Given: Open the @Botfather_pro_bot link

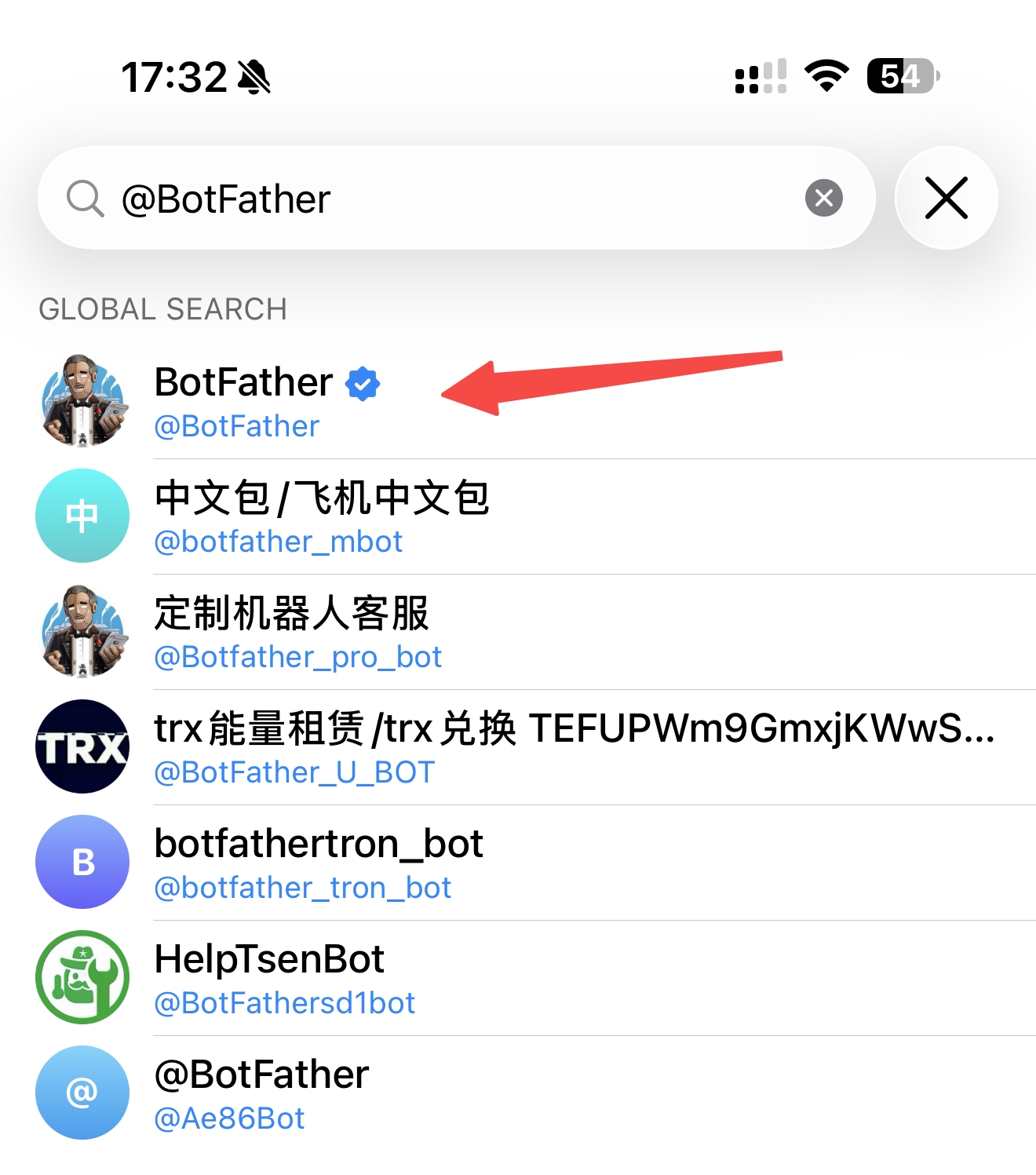Looking at the screenshot, I should [x=298, y=656].
